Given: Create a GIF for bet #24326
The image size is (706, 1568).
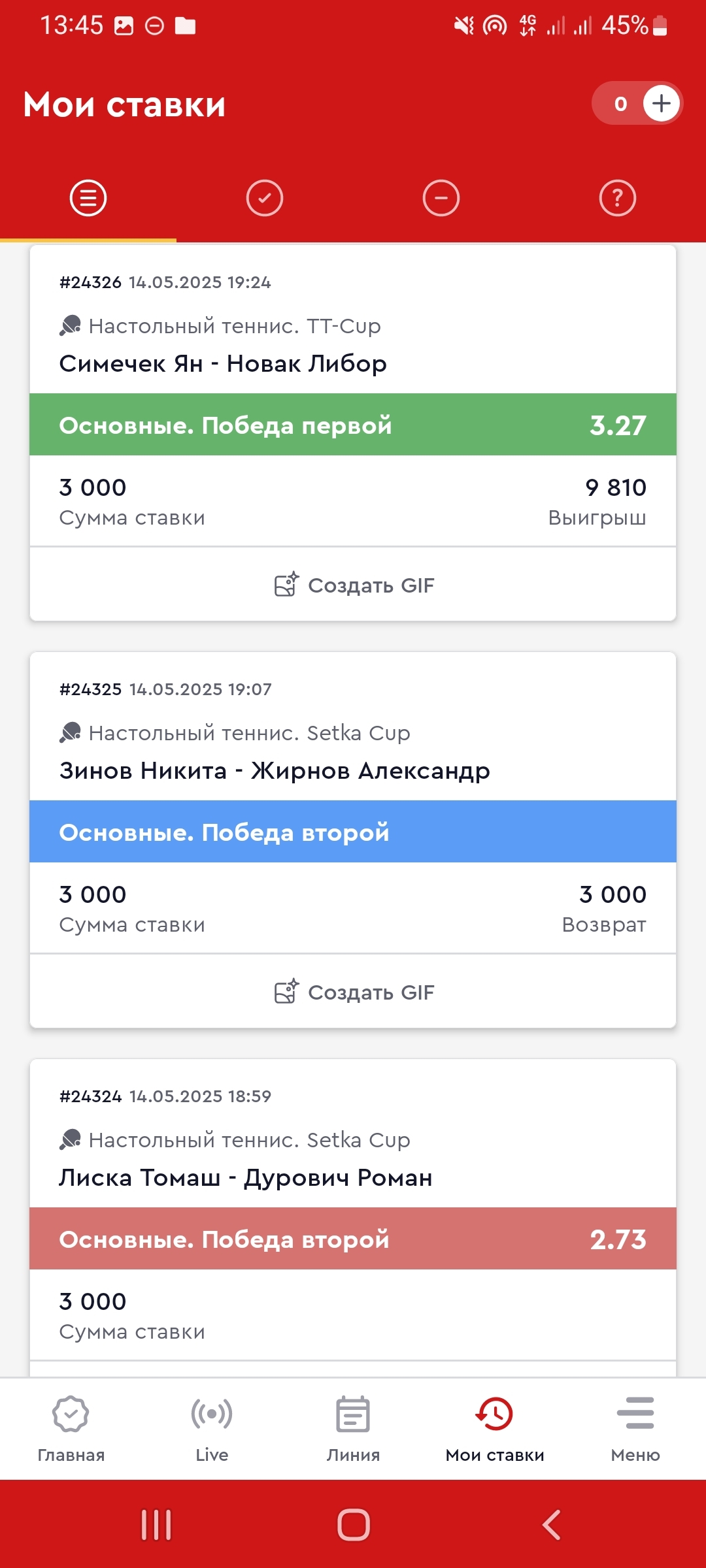Looking at the screenshot, I should [353, 585].
